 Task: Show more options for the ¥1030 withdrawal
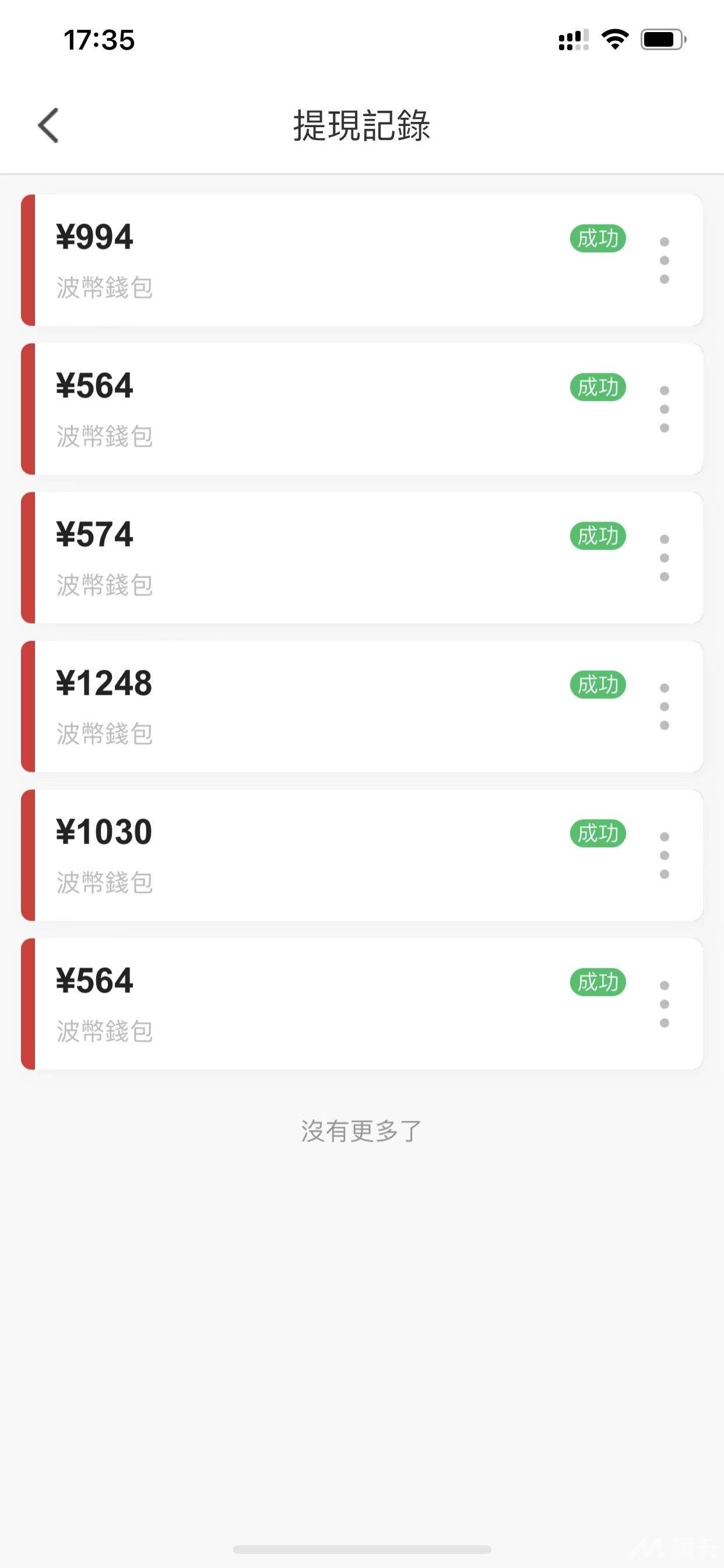tap(664, 855)
